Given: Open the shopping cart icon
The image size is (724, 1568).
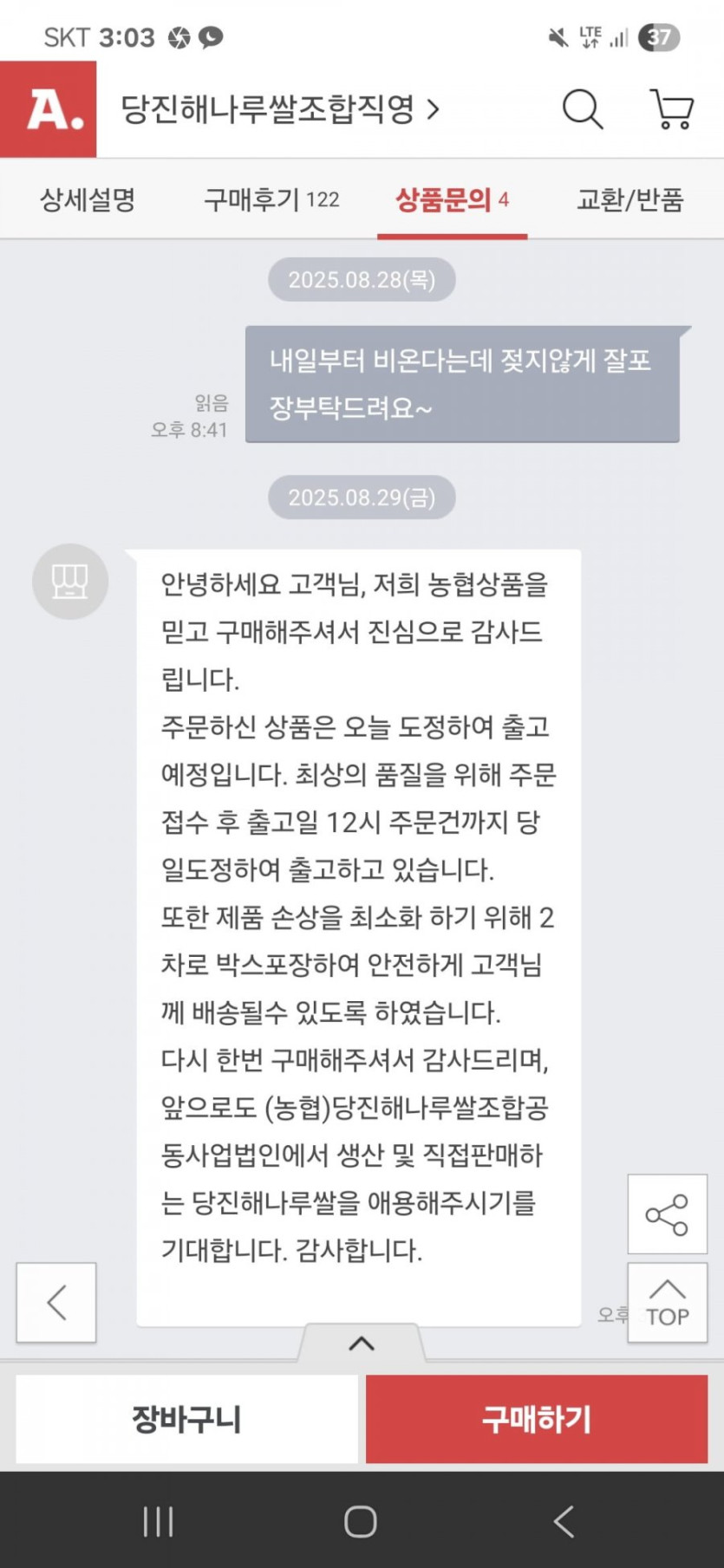Looking at the screenshot, I should pos(672,109).
